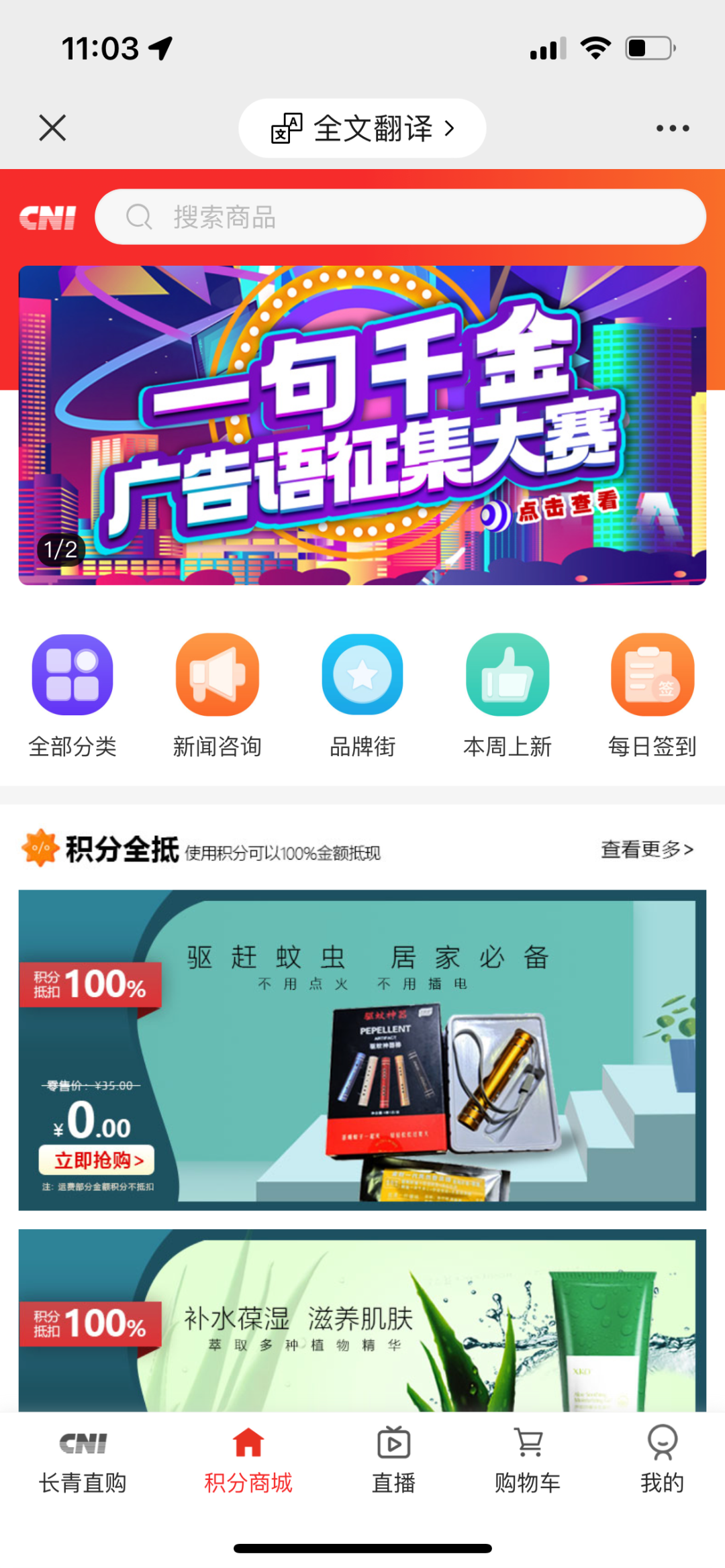Open the 一句千金 slogan contest banner

click(362, 425)
